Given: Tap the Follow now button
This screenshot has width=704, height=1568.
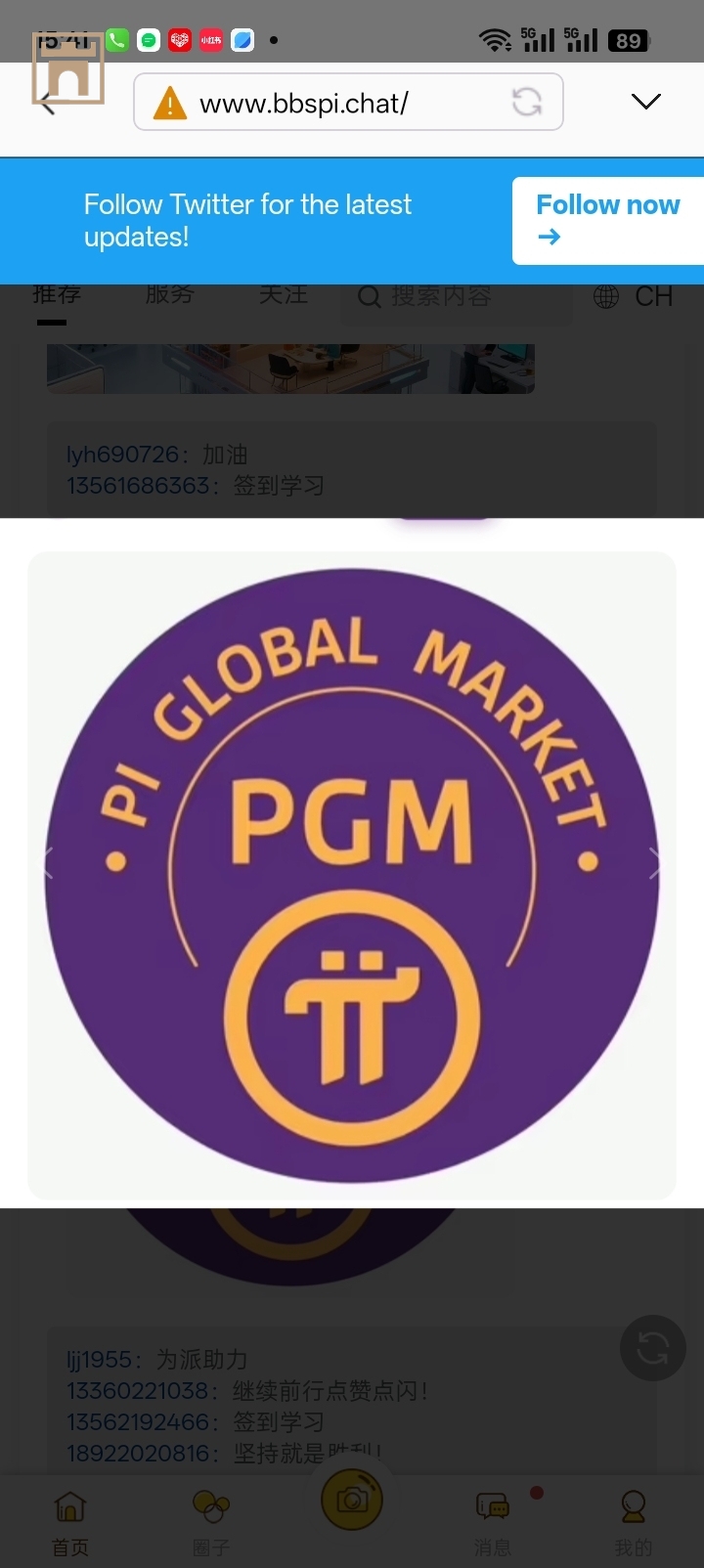Looking at the screenshot, I should pos(607,220).
